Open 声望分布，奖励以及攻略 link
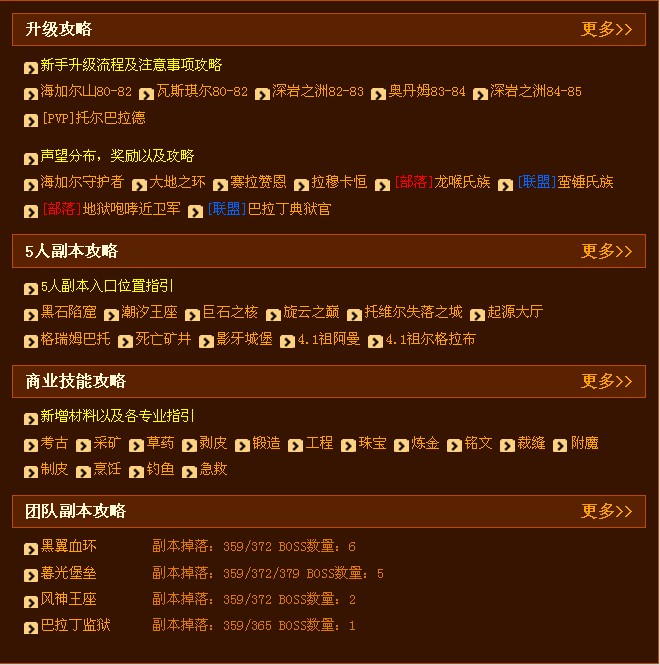660x665 pixels. pyautogui.click(x=117, y=156)
